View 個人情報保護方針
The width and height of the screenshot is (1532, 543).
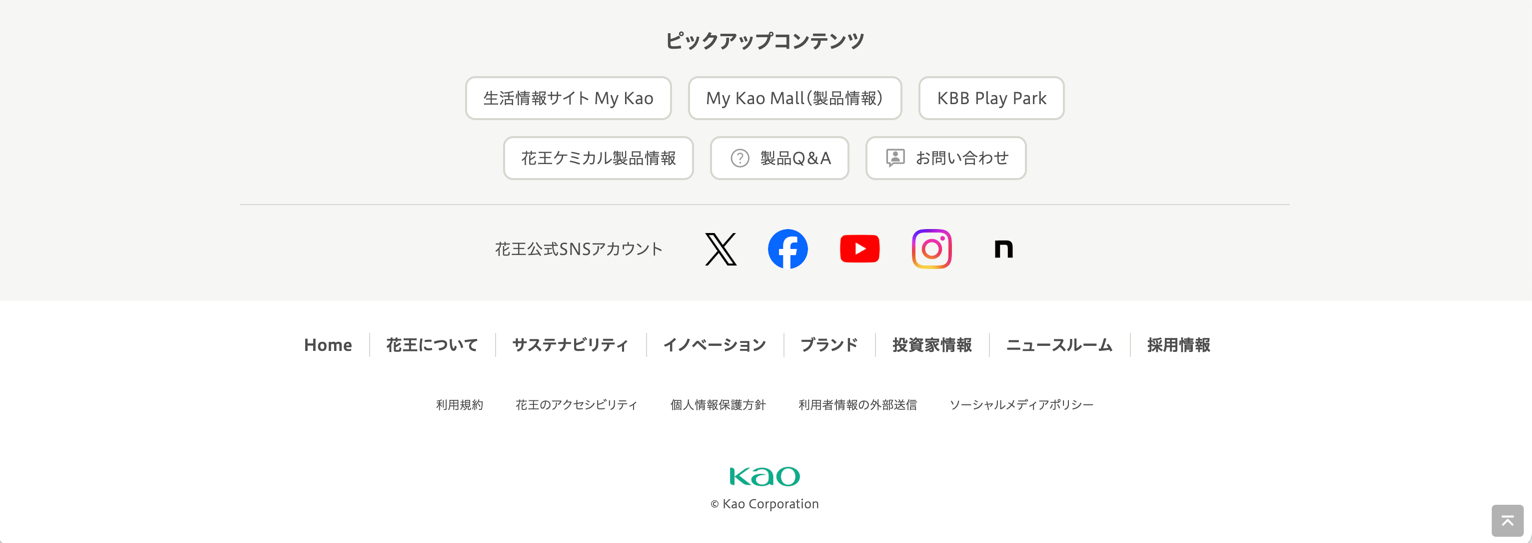pyautogui.click(x=718, y=405)
